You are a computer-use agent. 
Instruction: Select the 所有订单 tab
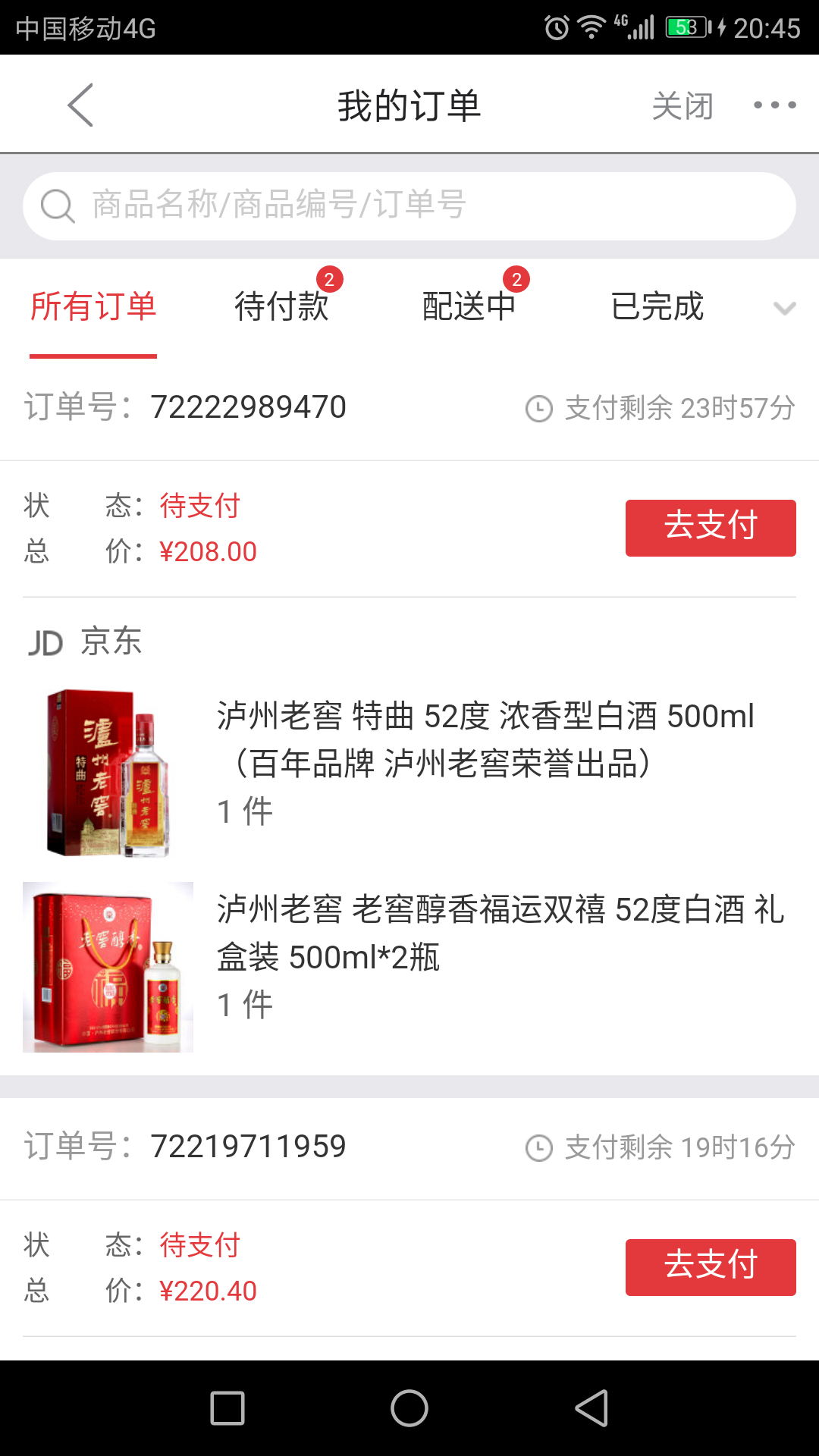click(x=93, y=307)
